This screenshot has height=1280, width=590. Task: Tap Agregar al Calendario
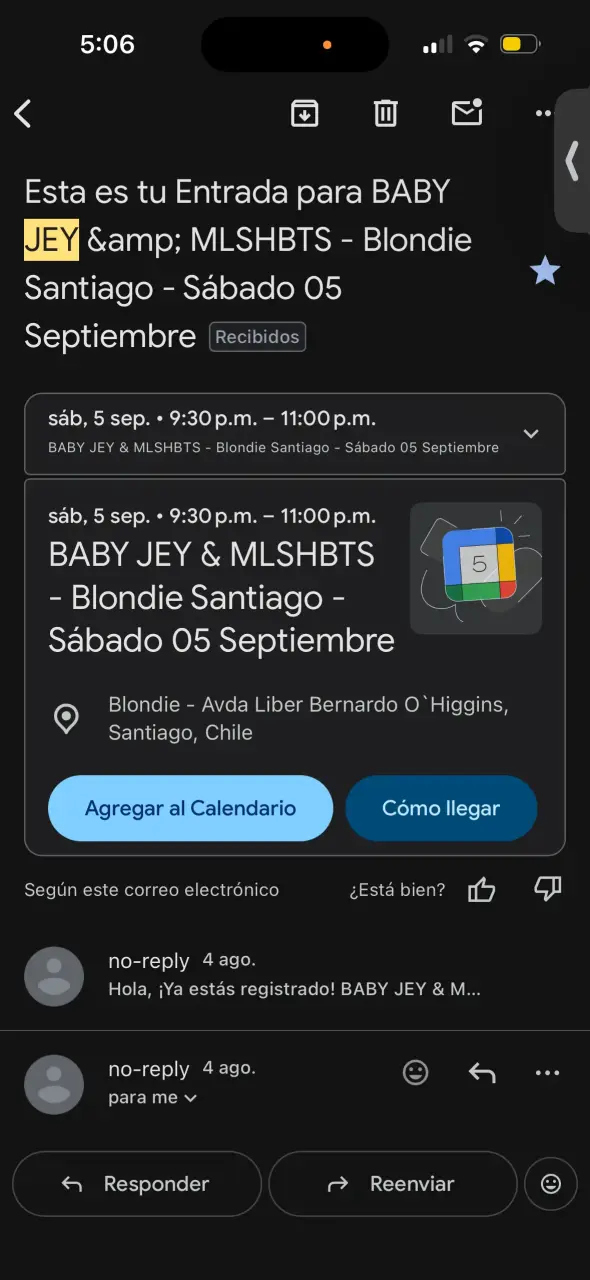[190, 808]
